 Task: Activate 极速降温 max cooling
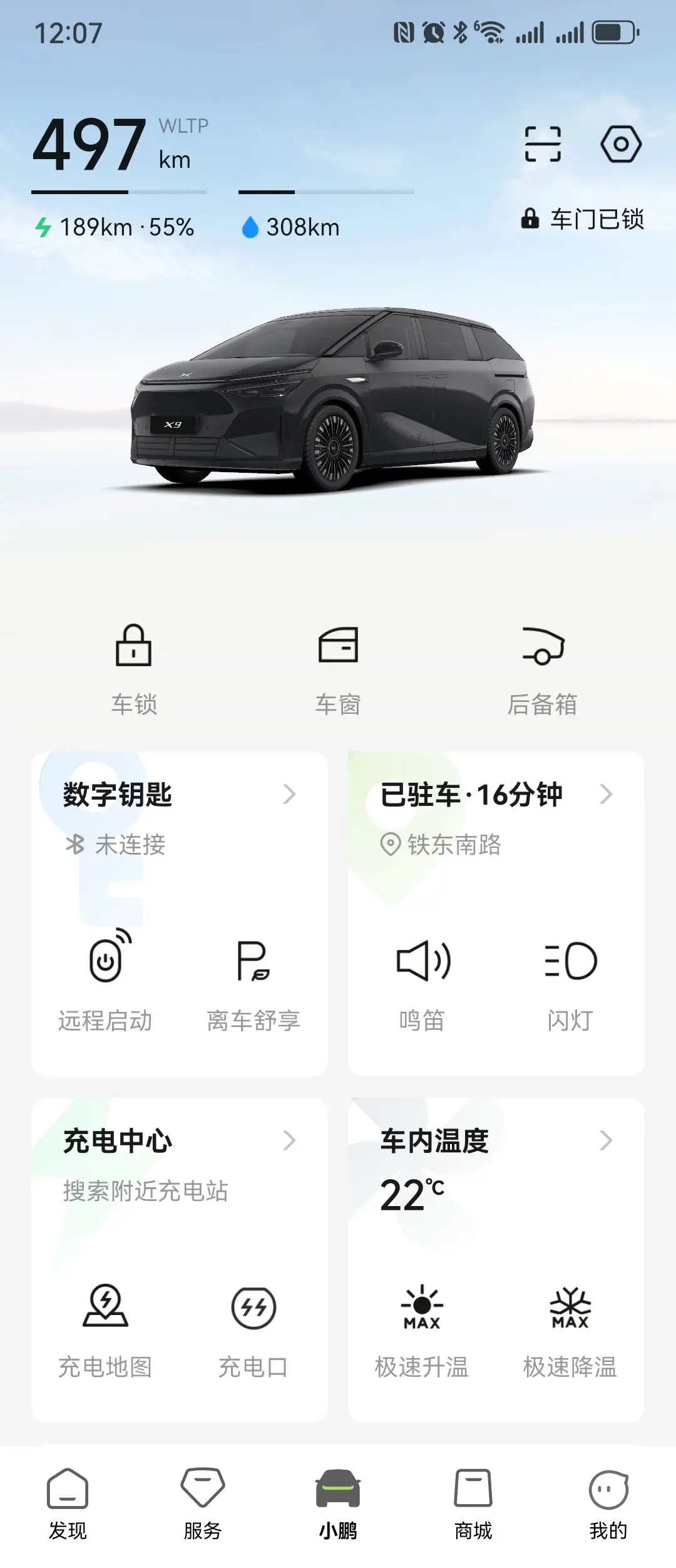tap(570, 1329)
